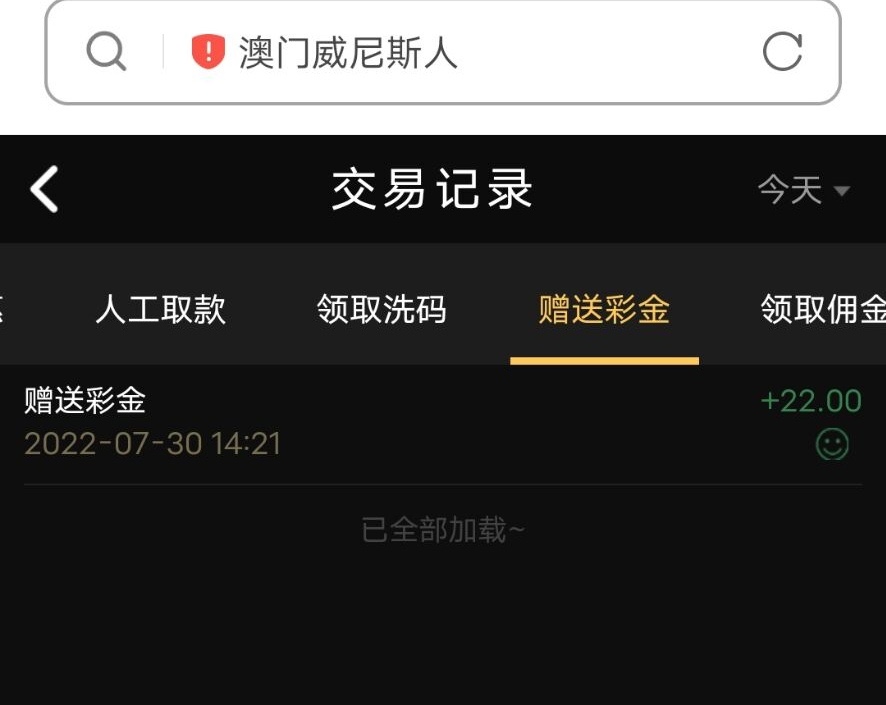Switch to the 人工取款 tab

pos(161,309)
